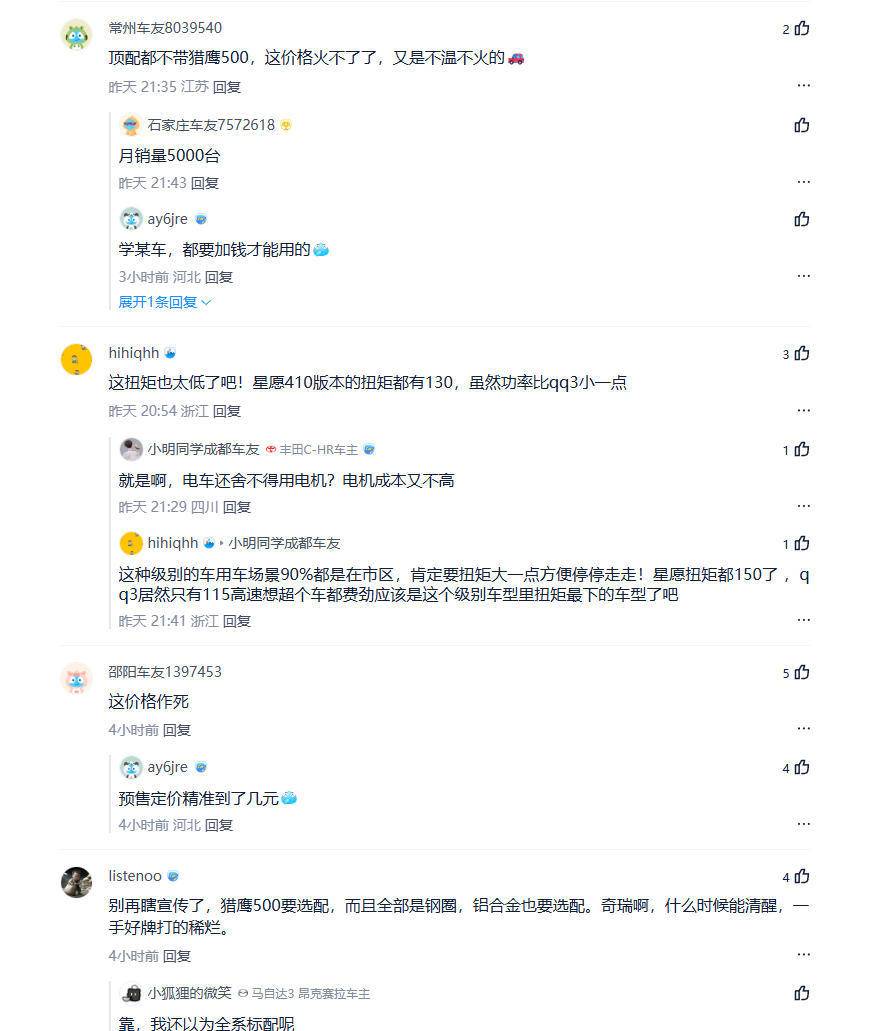Expand 1 more reply (展开1条回复)
Viewport: 890px width, 1031px height.
165,302
